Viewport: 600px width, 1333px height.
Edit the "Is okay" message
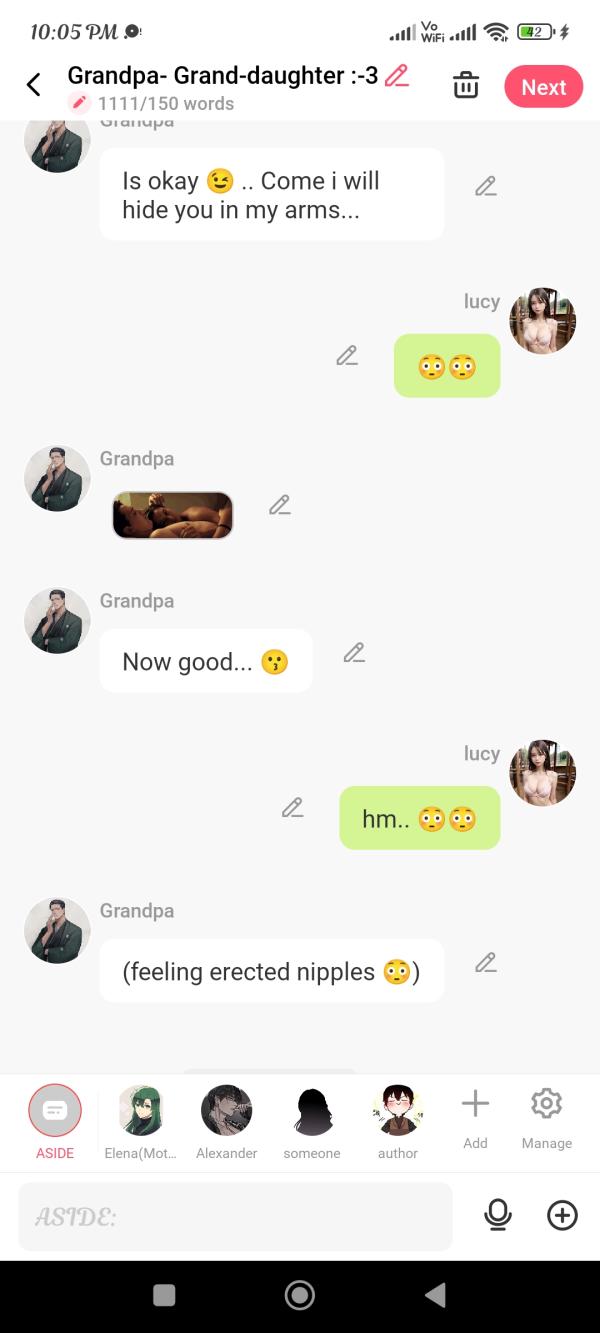[x=486, y=186]
